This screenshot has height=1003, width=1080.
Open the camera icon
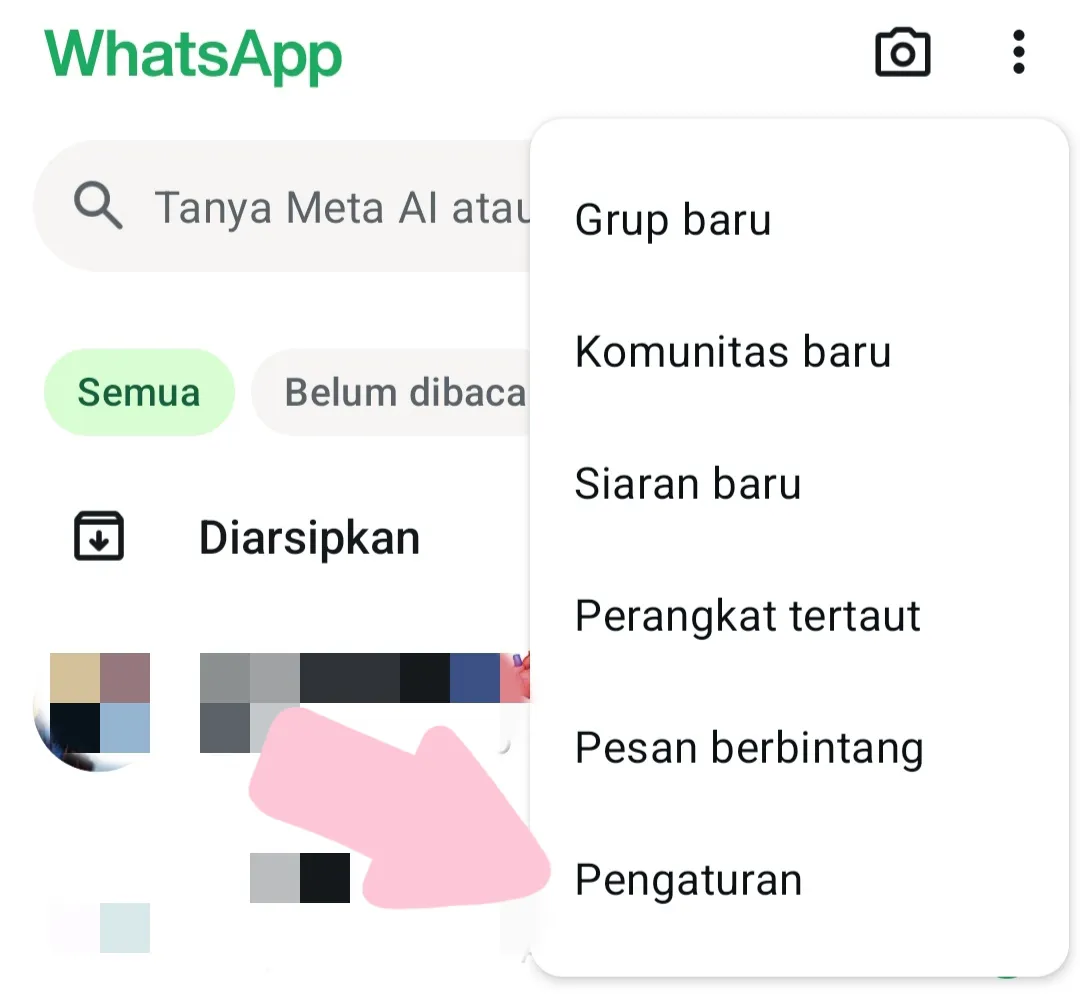[x=902, y=53]
